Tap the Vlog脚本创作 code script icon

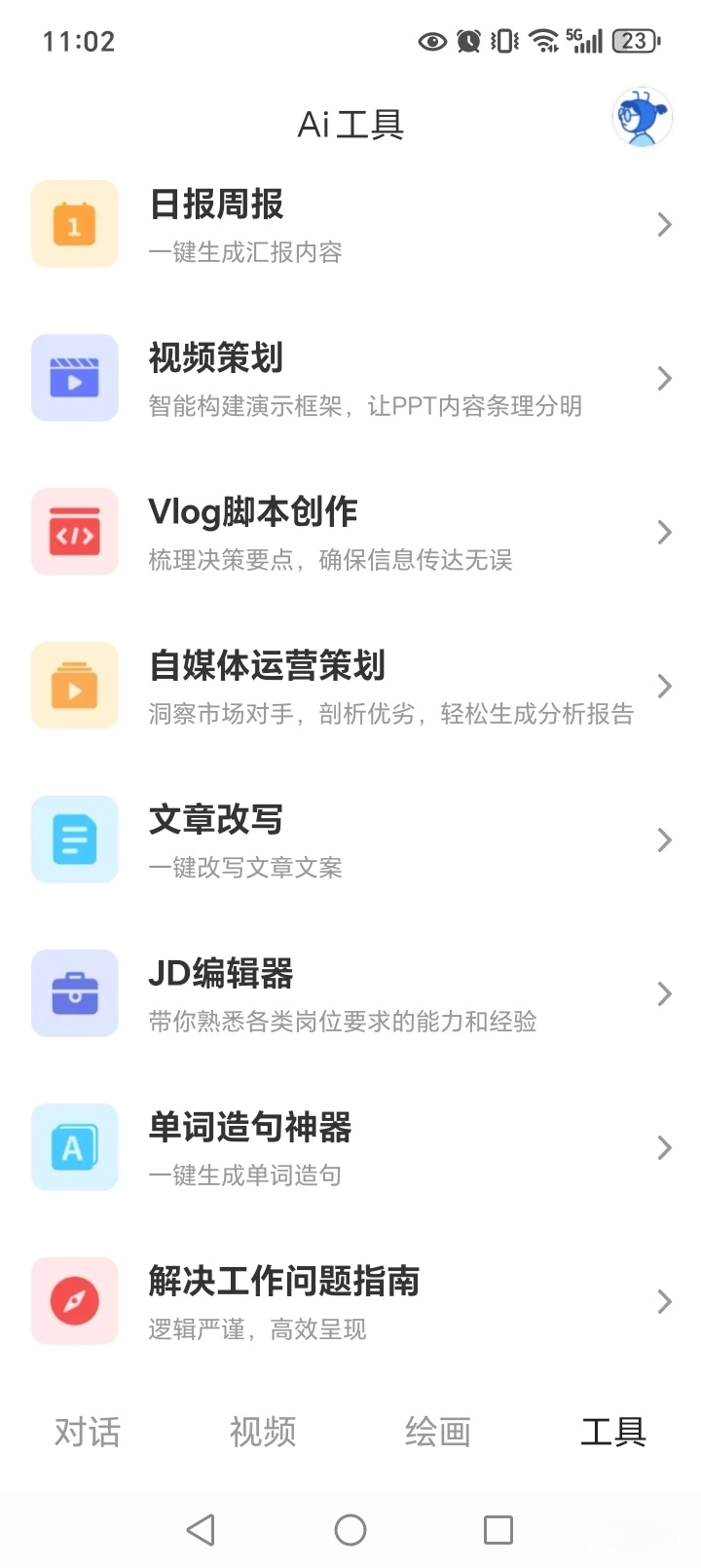pos(74,532)
